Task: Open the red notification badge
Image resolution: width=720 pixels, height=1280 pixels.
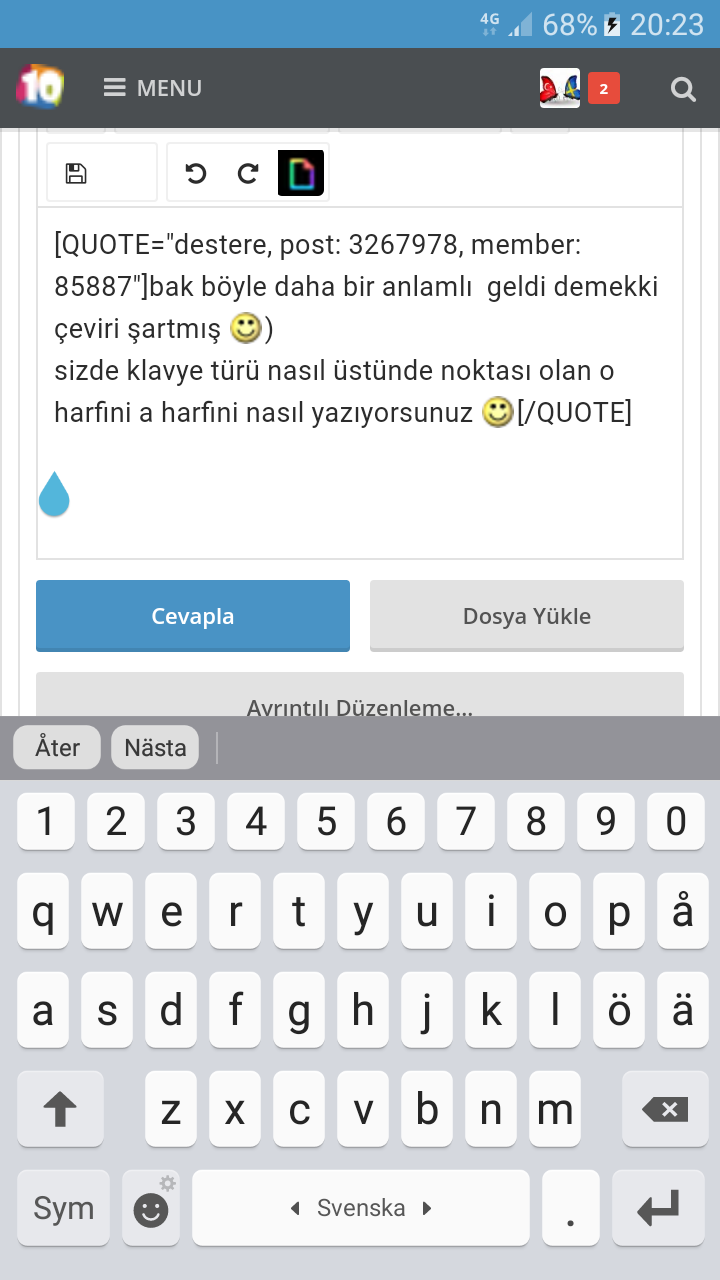Action: point(604,88)
